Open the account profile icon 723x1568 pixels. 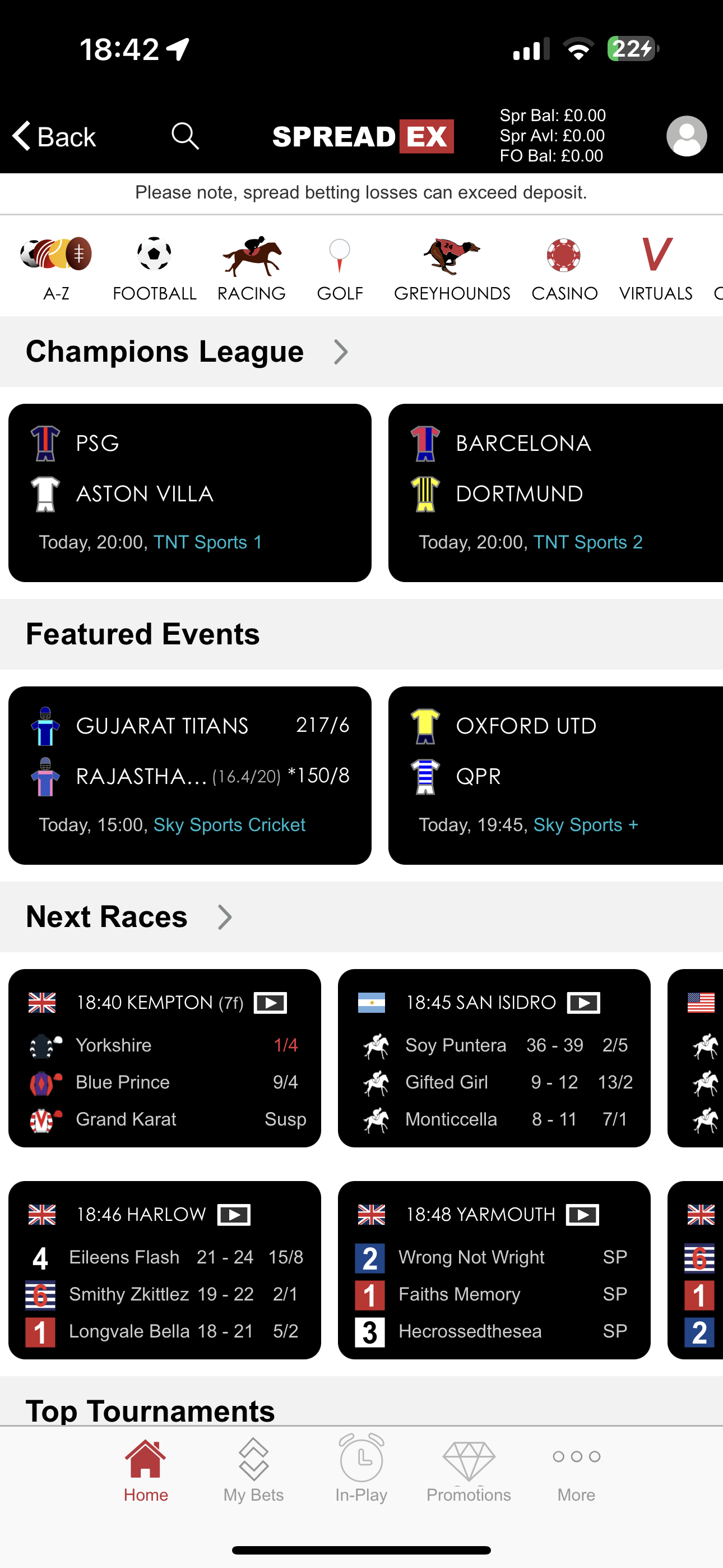pyautogui.click(x=686, y=136)
